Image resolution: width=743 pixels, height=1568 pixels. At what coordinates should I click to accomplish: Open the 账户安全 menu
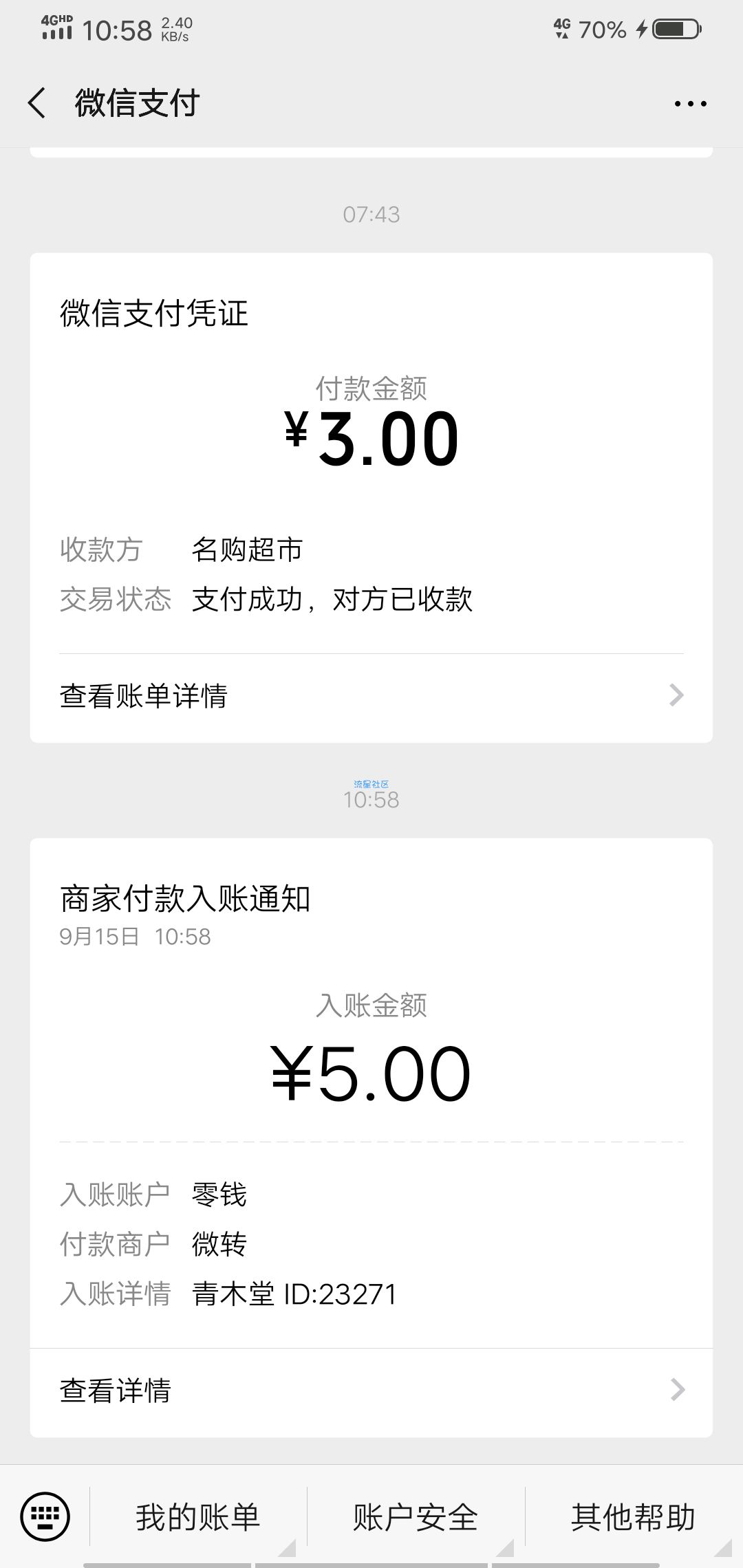coord(416,1517)
